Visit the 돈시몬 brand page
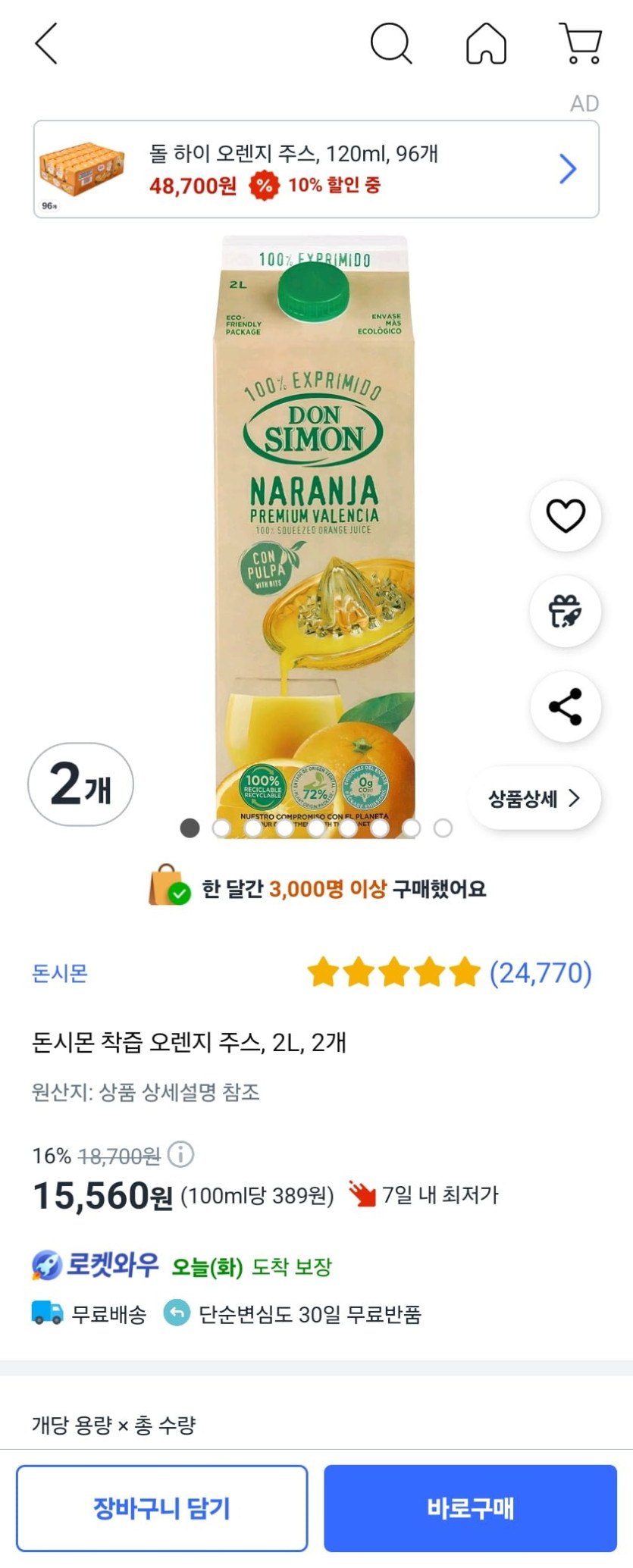This screenshot has width=633, height=1568. tap(60, 973)
